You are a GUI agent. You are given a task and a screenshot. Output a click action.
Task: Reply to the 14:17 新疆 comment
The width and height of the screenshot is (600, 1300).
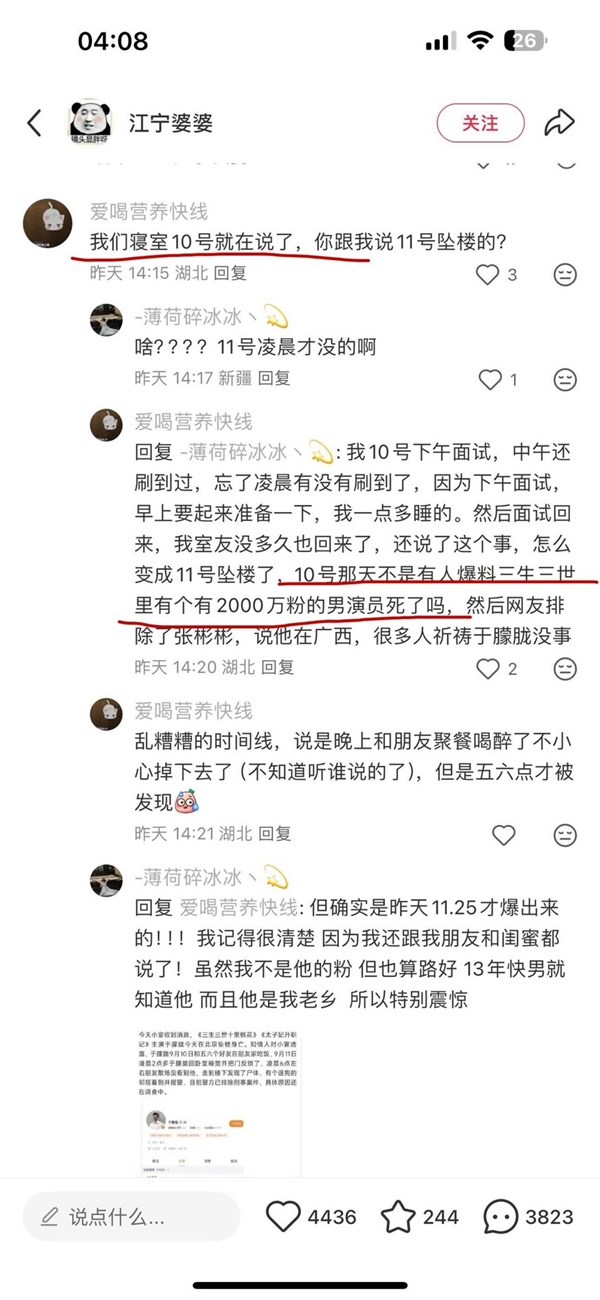coord(274,378)
